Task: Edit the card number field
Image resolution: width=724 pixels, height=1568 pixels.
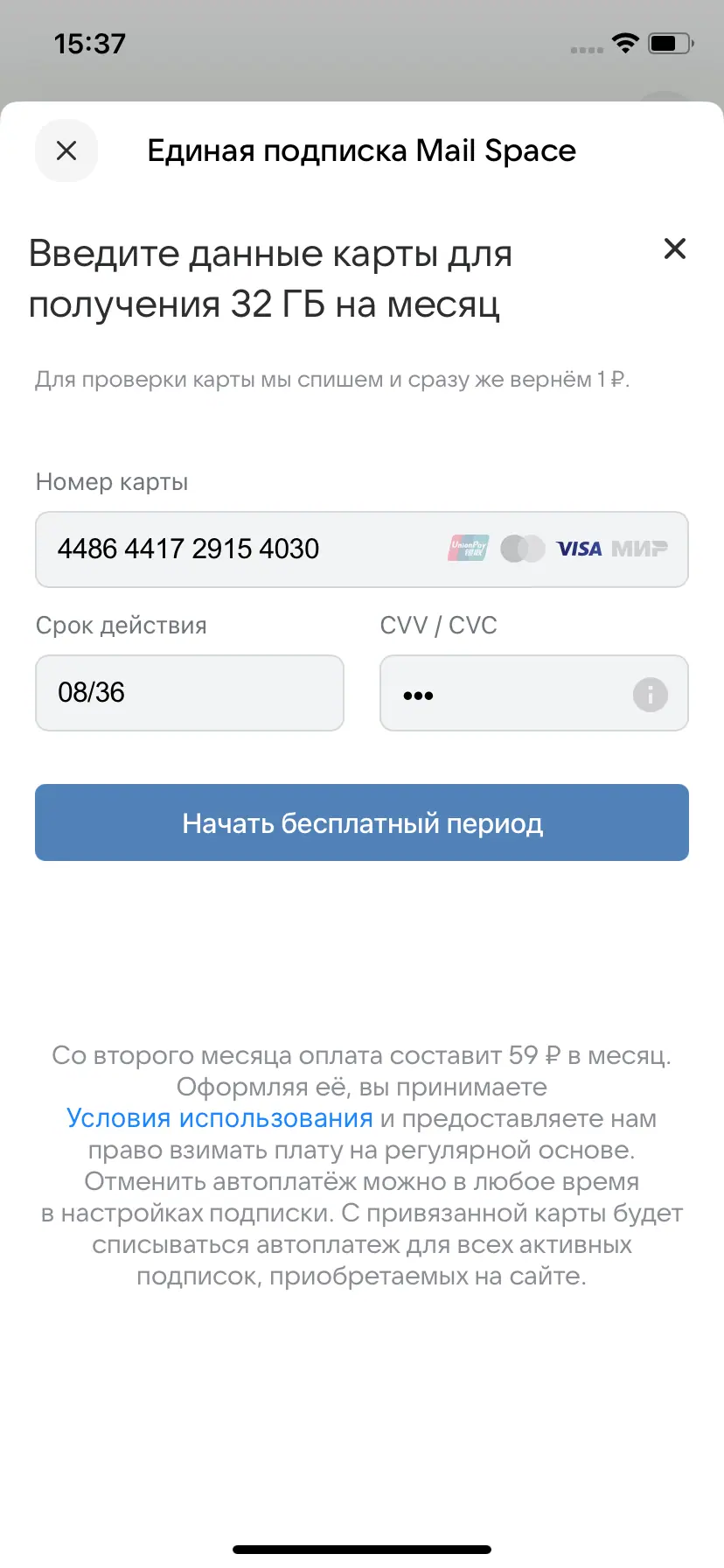Action: coord(245,549)
